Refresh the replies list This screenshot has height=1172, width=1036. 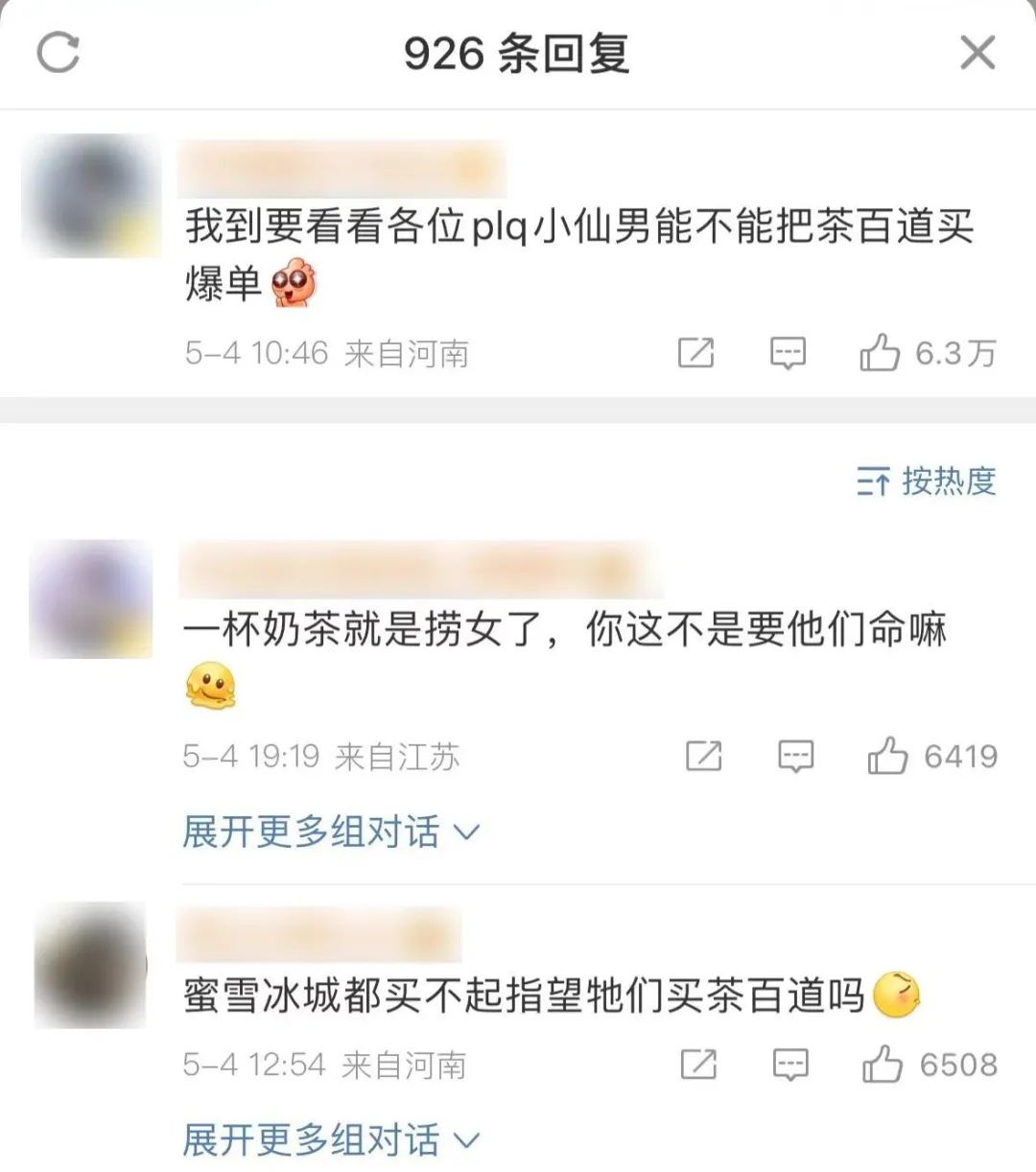tap(58, 52)
